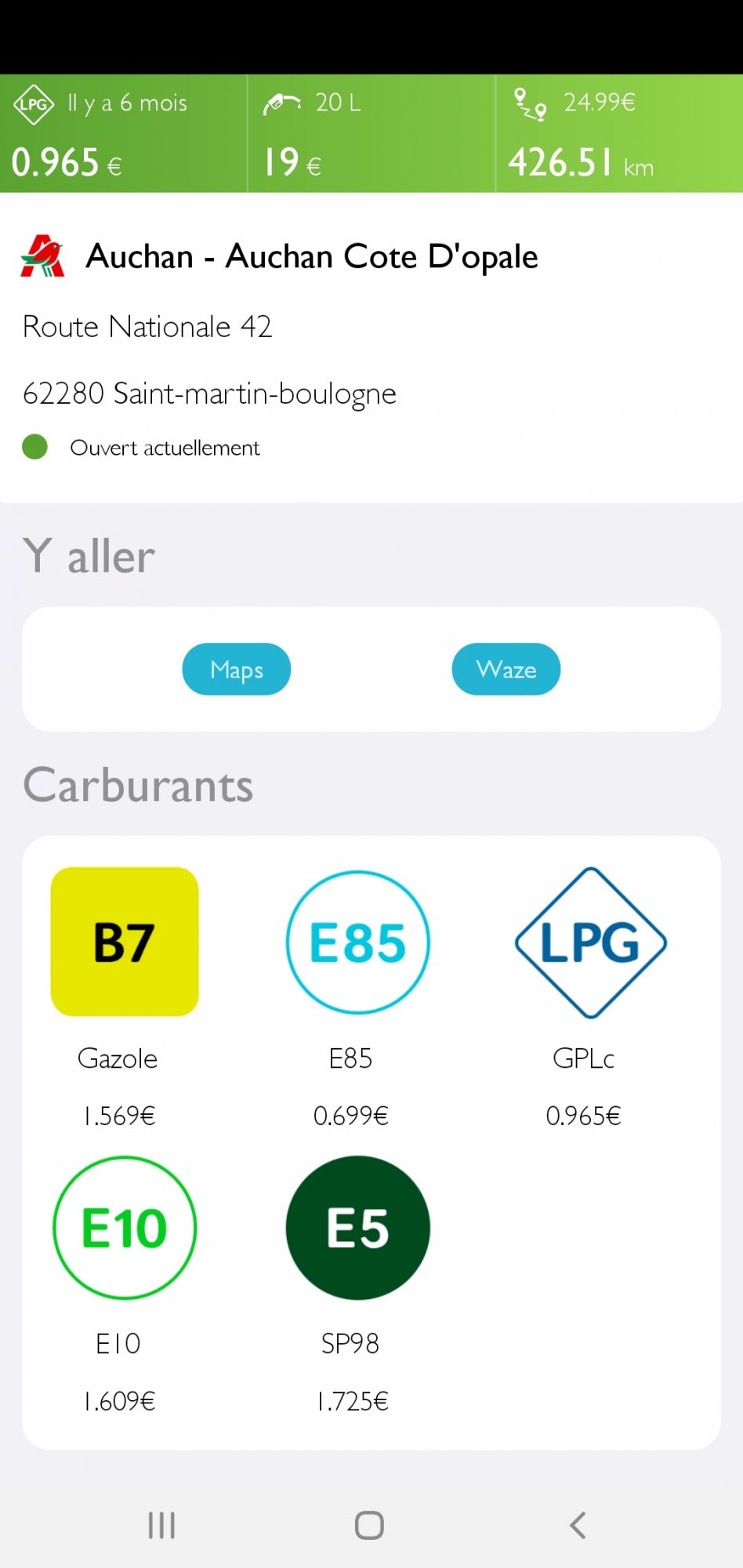Choose the LPG GPLc fuel

coord(589,942)
